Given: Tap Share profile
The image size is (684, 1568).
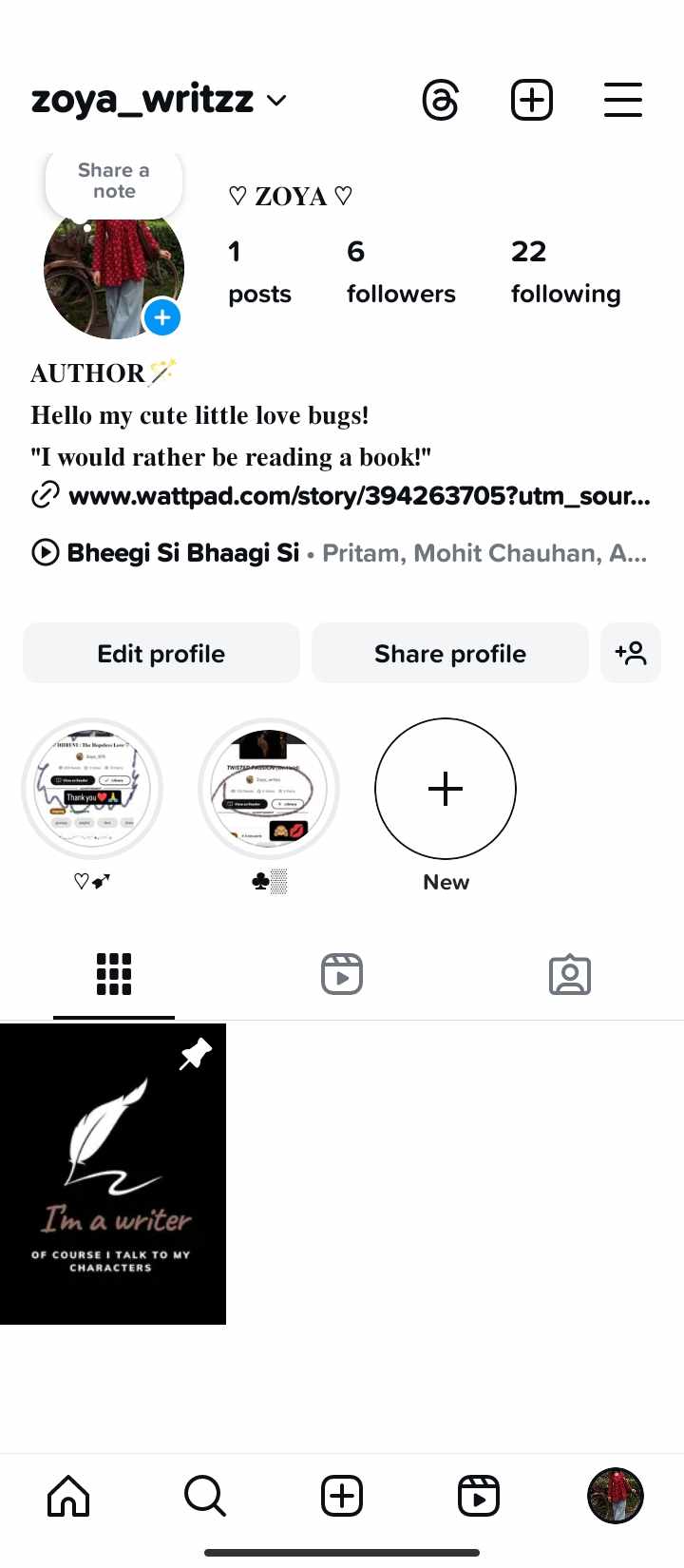Looking at the screenshot, I should 450,654.
